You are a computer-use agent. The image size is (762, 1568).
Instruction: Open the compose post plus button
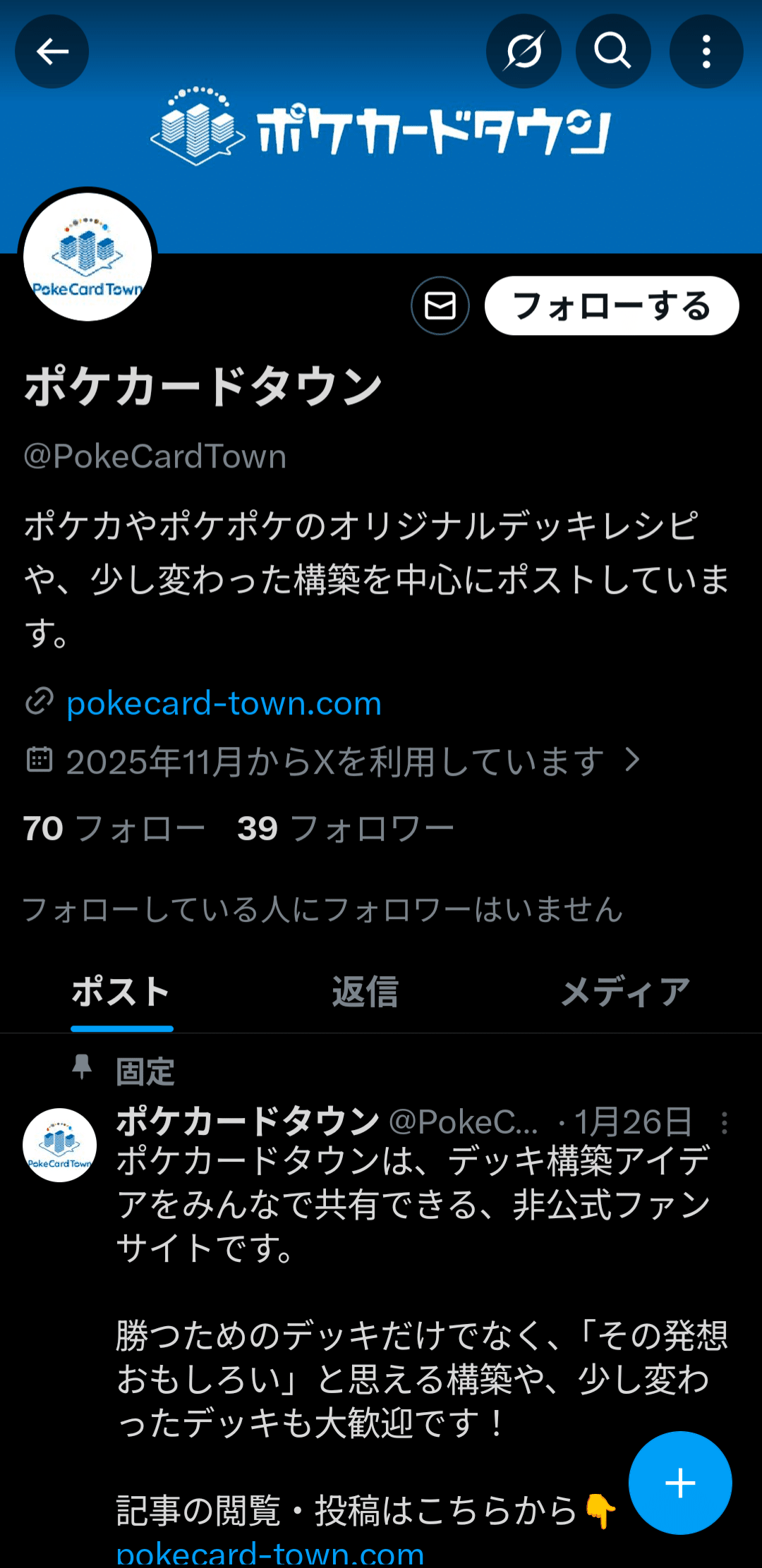(679, 1482)
